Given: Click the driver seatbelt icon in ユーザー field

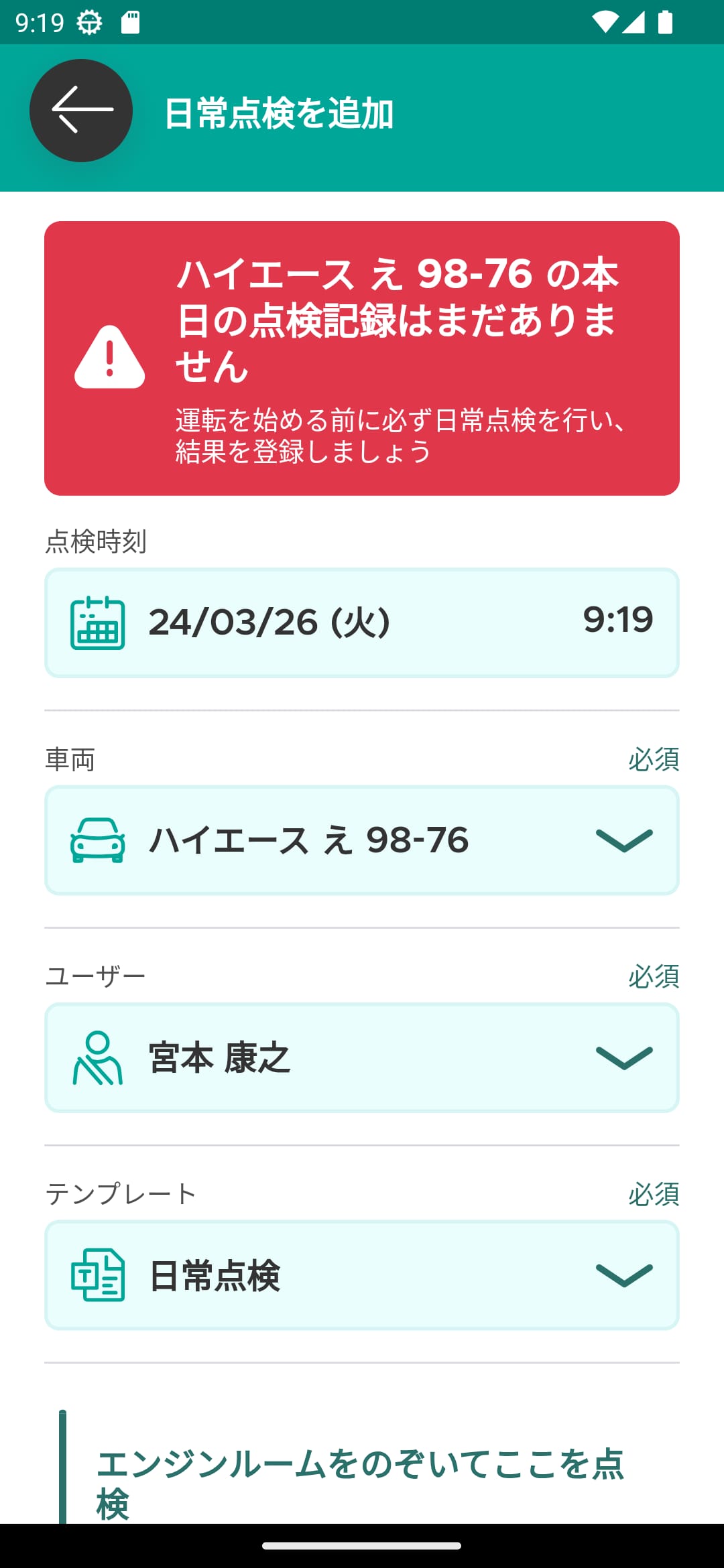Looking at the screenshot, I should (96, 1057).
